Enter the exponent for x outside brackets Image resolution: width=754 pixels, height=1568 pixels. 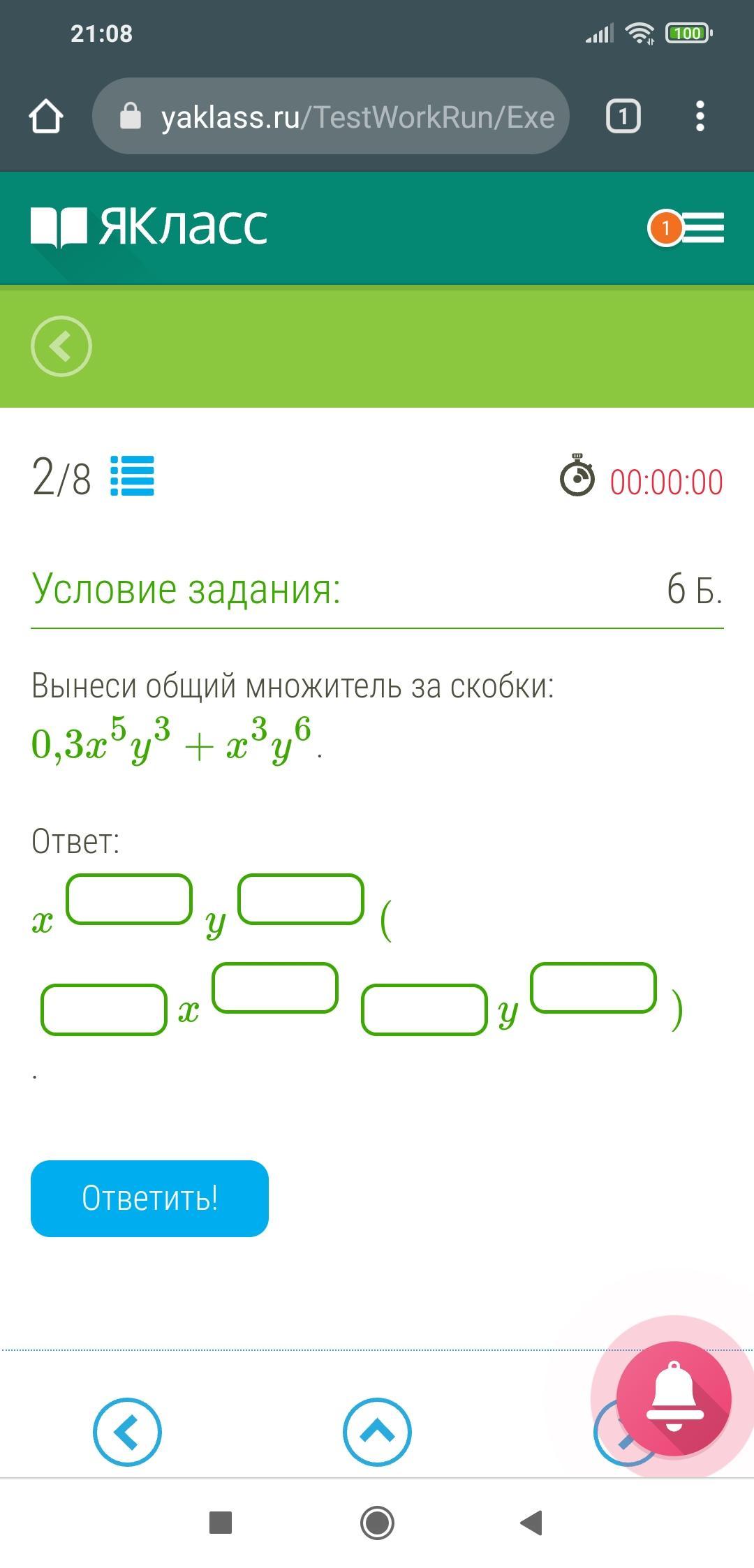point(129,899)
